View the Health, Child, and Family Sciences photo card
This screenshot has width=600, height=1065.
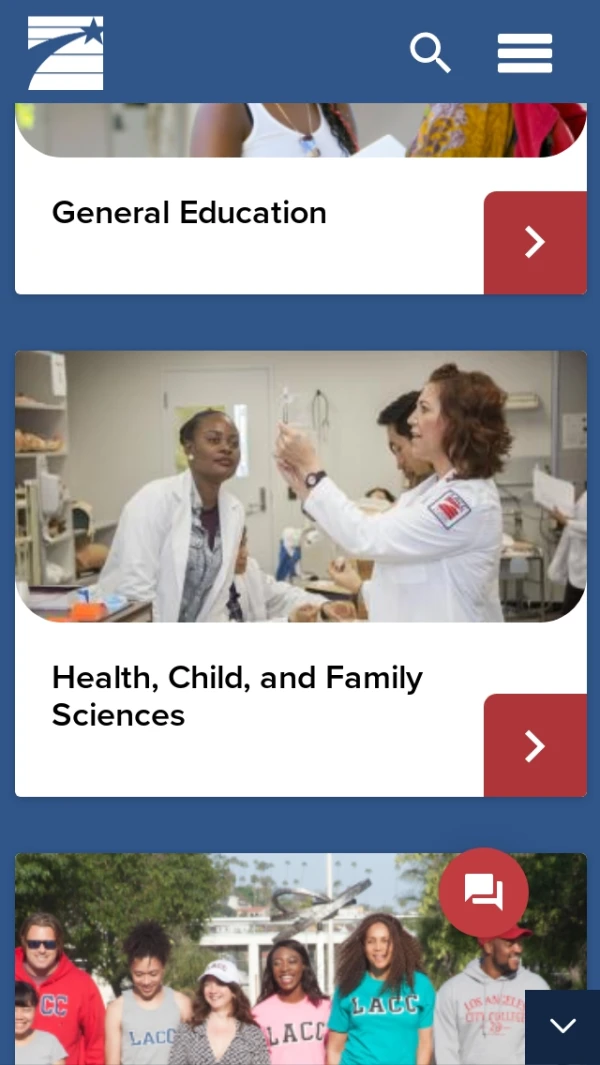(300, 487)
